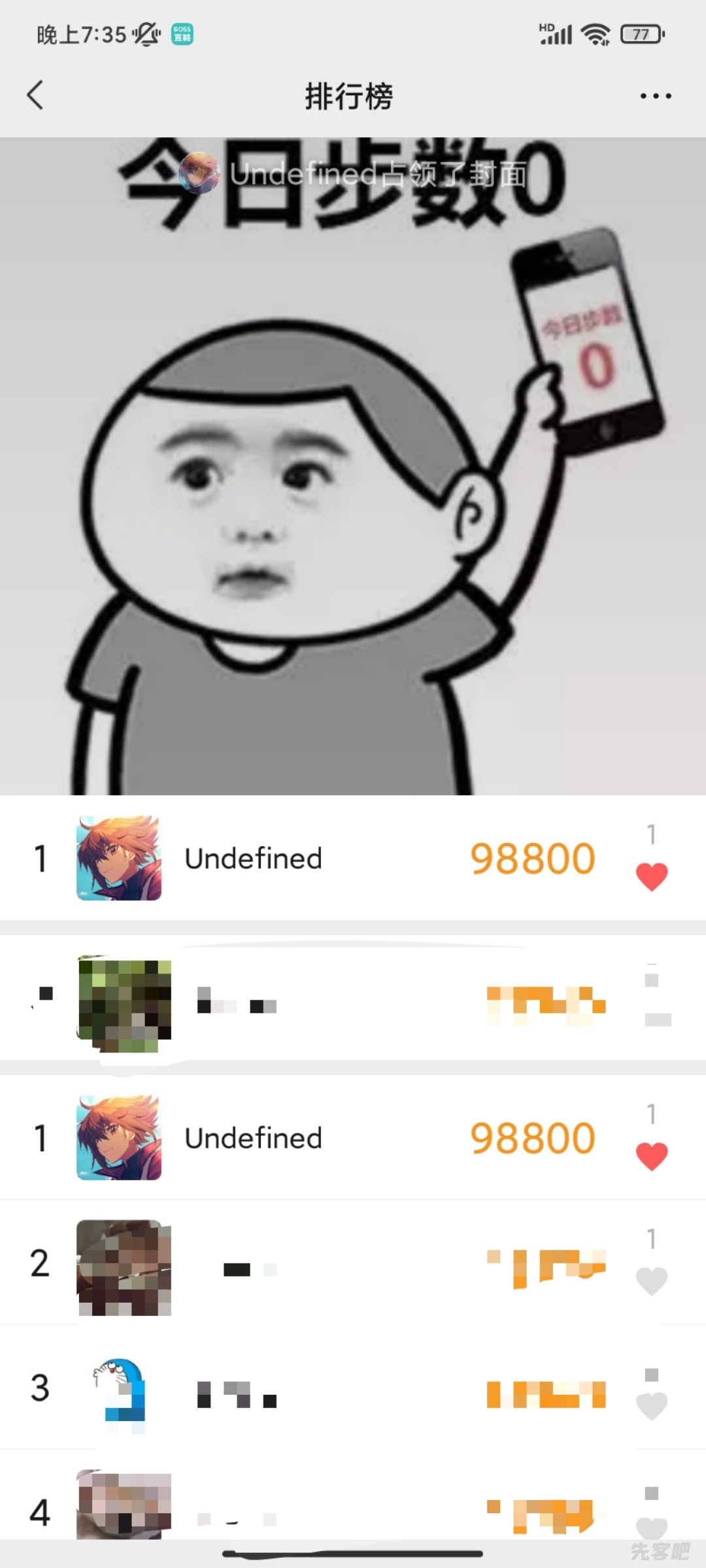Image resolution: width=706 pixels, height=1568 pixels.
Task: Like the rank 2 user's step count
Action: coord(651,1281)
